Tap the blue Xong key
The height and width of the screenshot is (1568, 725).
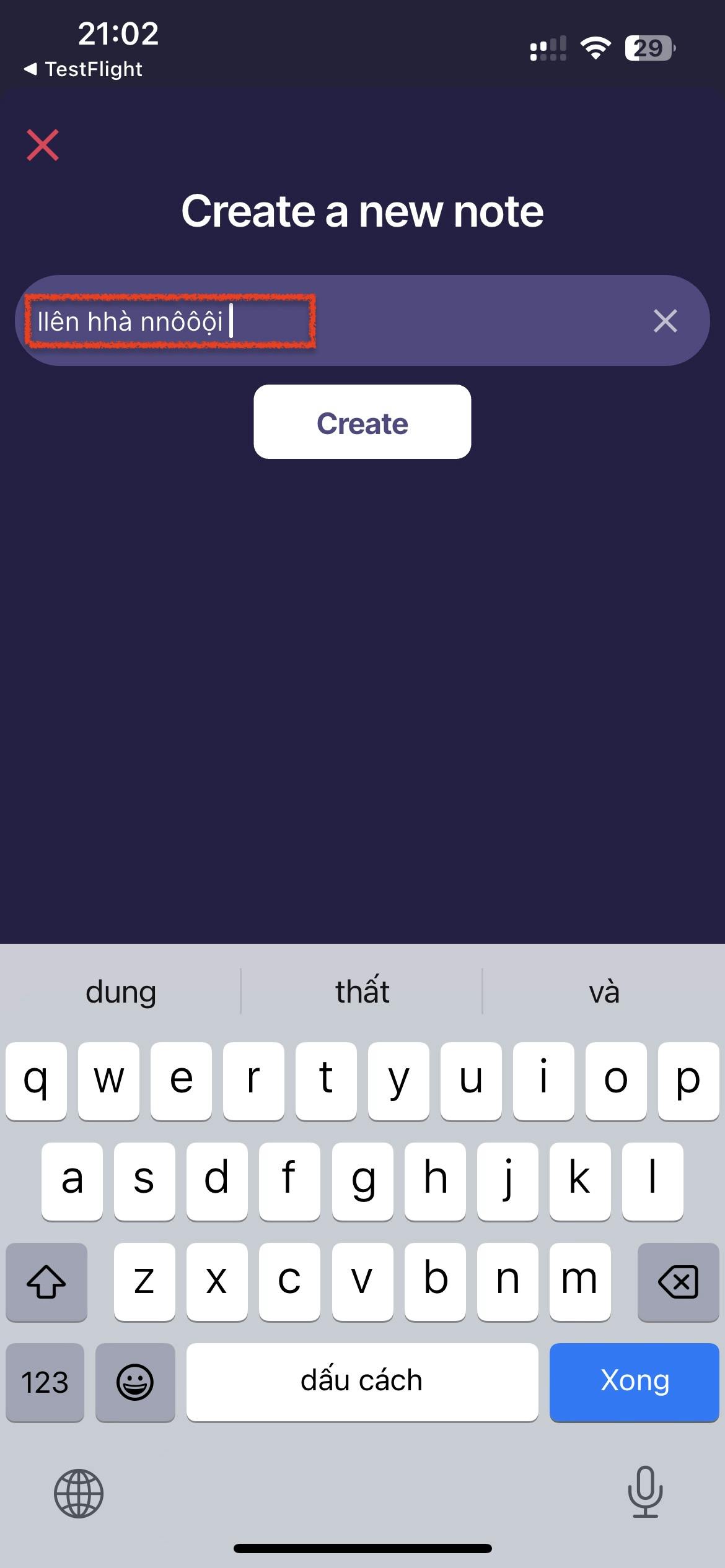(634, 1382)
